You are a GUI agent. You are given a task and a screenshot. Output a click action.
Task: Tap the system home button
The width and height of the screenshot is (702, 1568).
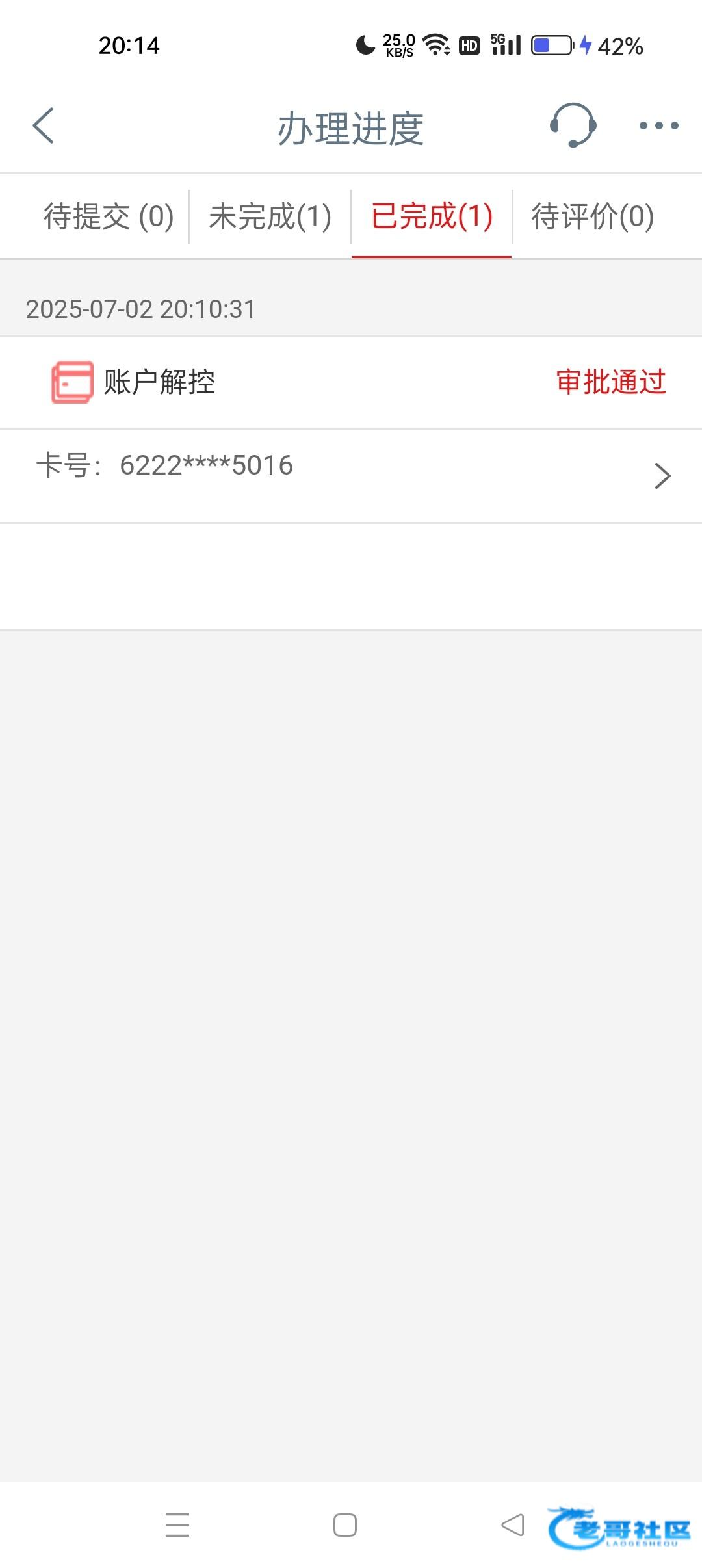pyautogui.click(x=344, y=1525)
